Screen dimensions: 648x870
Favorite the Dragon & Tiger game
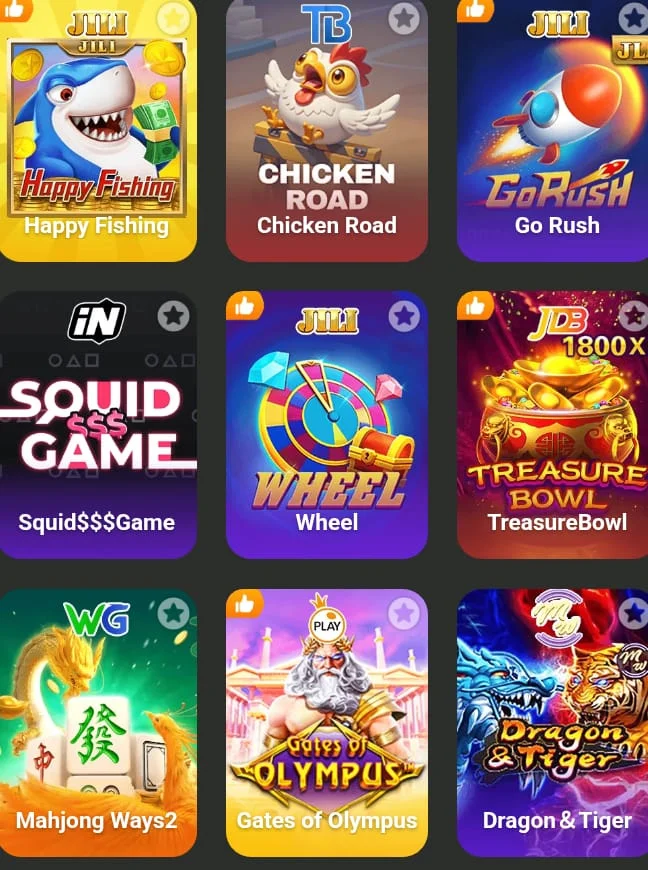click(x=634, y=613)
